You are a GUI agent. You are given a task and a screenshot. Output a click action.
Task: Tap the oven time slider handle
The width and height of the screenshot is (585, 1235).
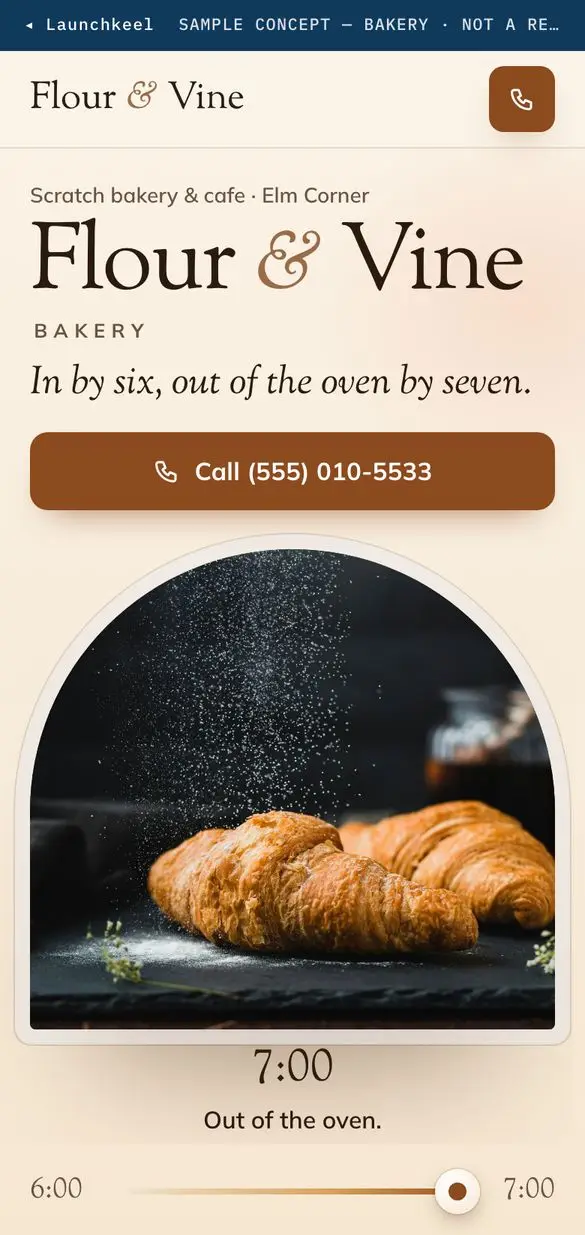coord(457,1191)
